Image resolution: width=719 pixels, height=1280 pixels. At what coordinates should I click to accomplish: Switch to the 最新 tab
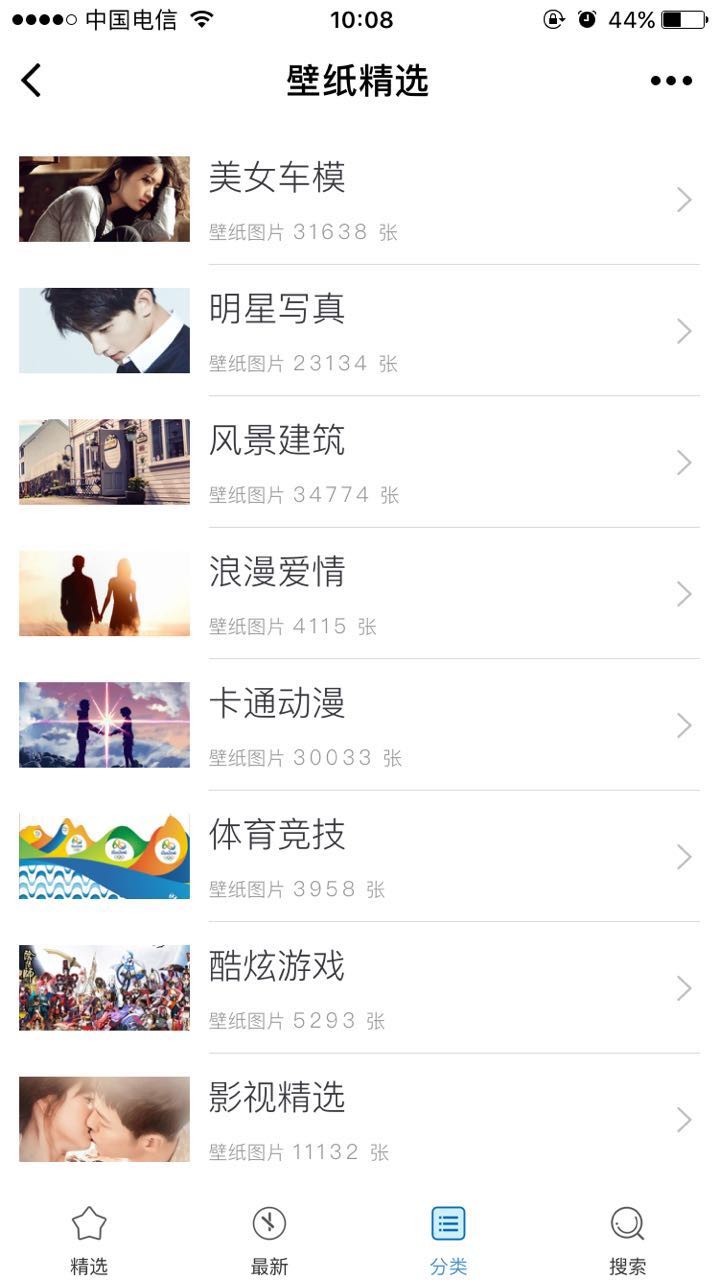[x=269, y=1240]
